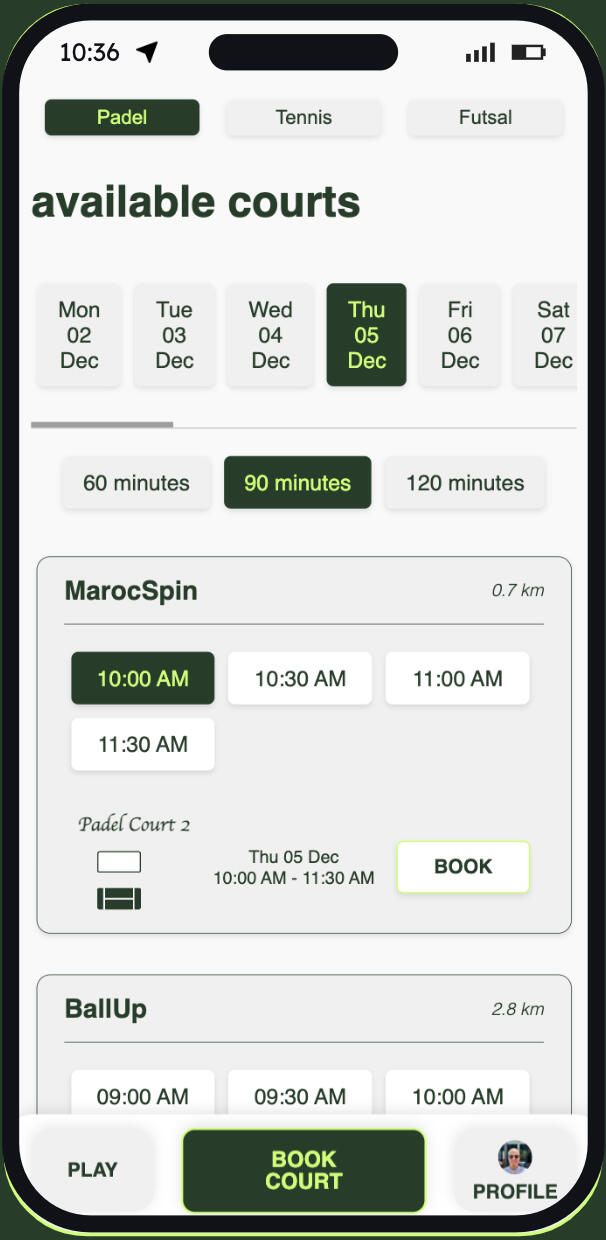The width and height of the screenshot is (606, 1240).
Task: Open the Play tab
Action: tap(93, 1170)
